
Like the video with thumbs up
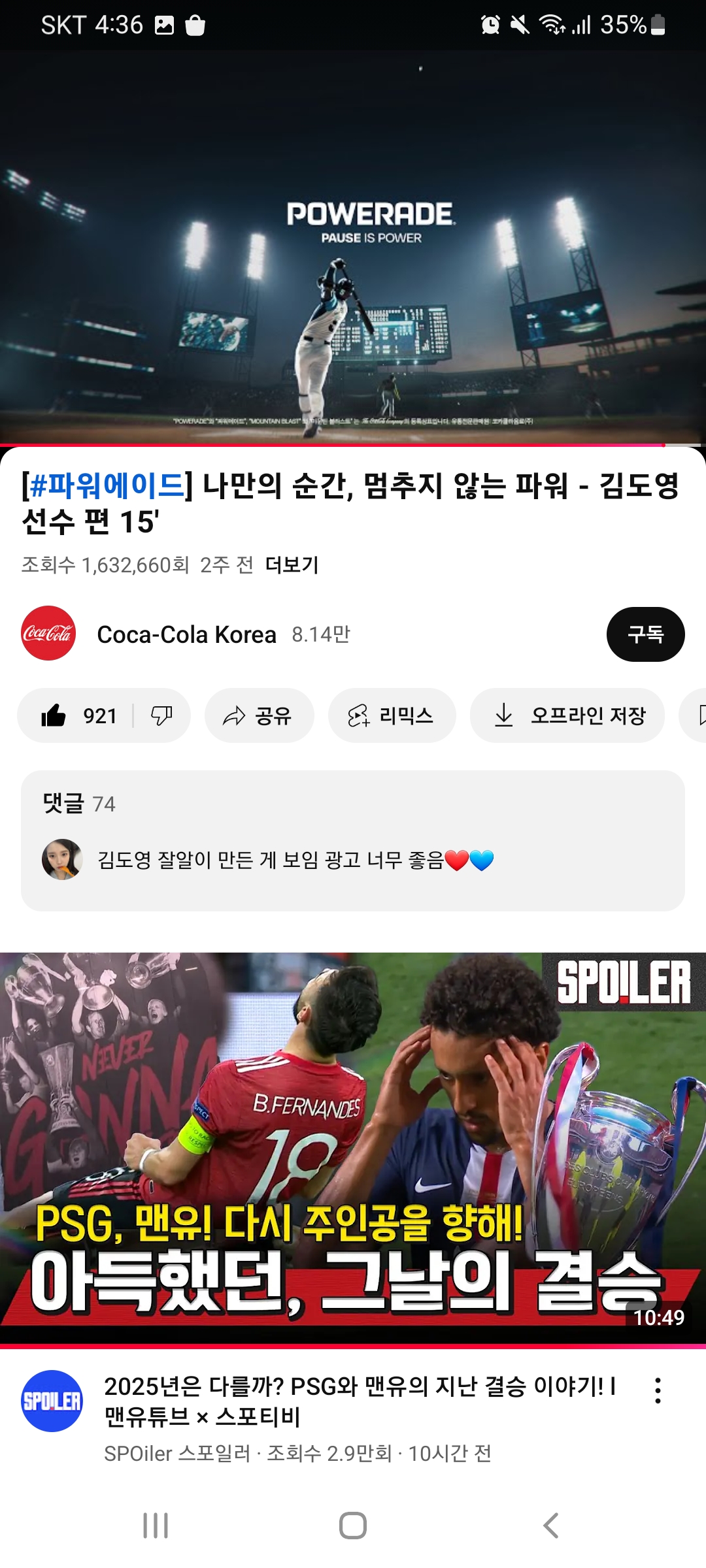pos(77,715)
